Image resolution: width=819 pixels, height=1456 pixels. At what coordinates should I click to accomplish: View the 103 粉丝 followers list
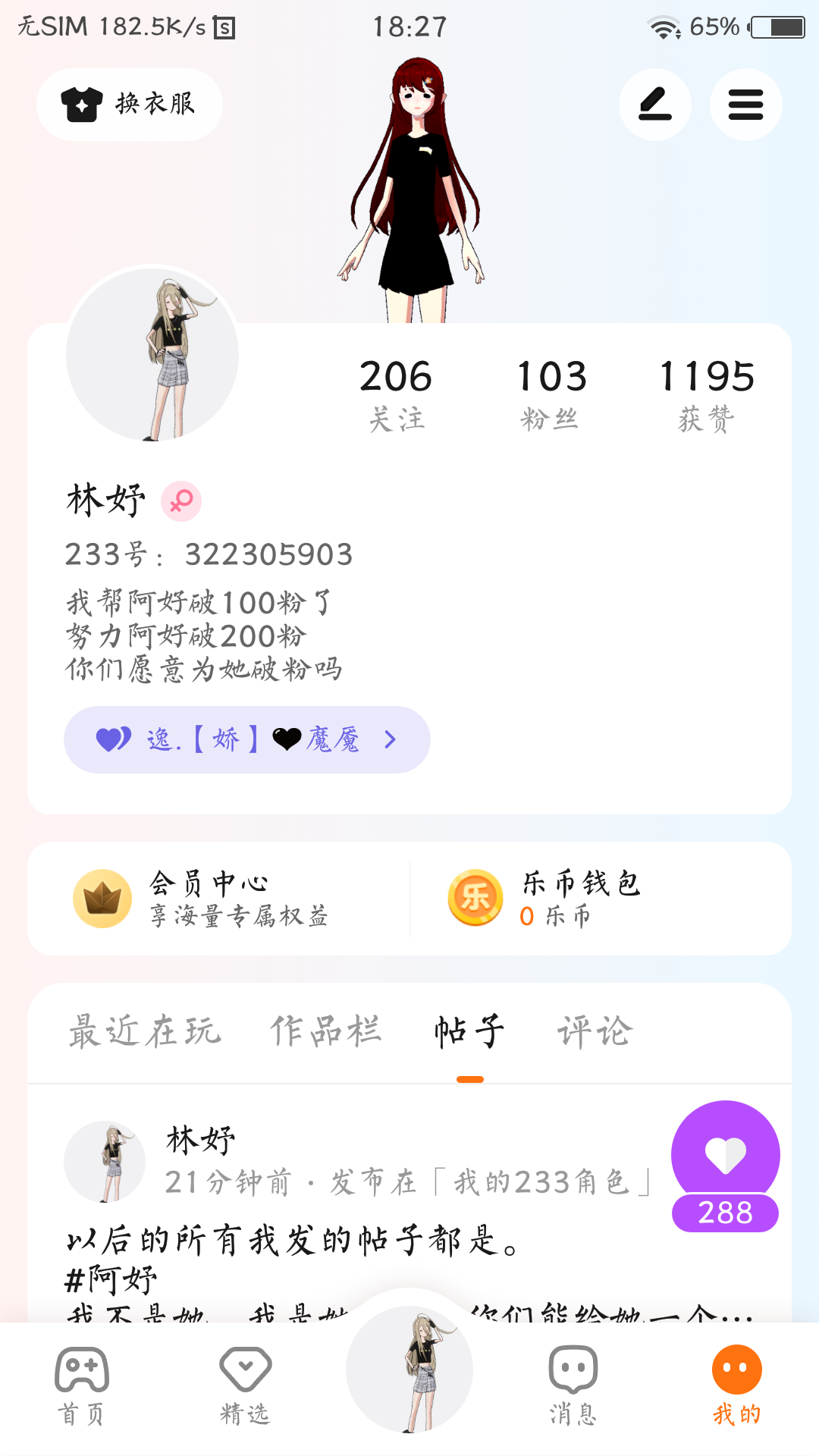pyautogui.click(x=551, y=394)
